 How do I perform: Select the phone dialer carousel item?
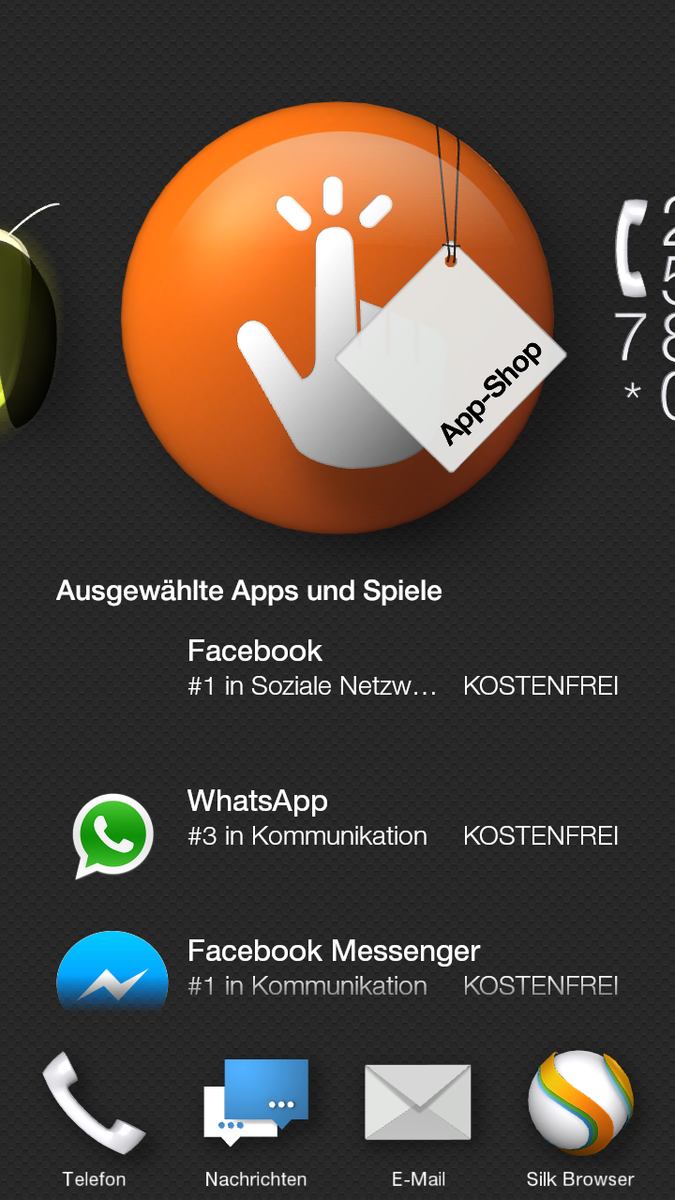coord(644,310)
